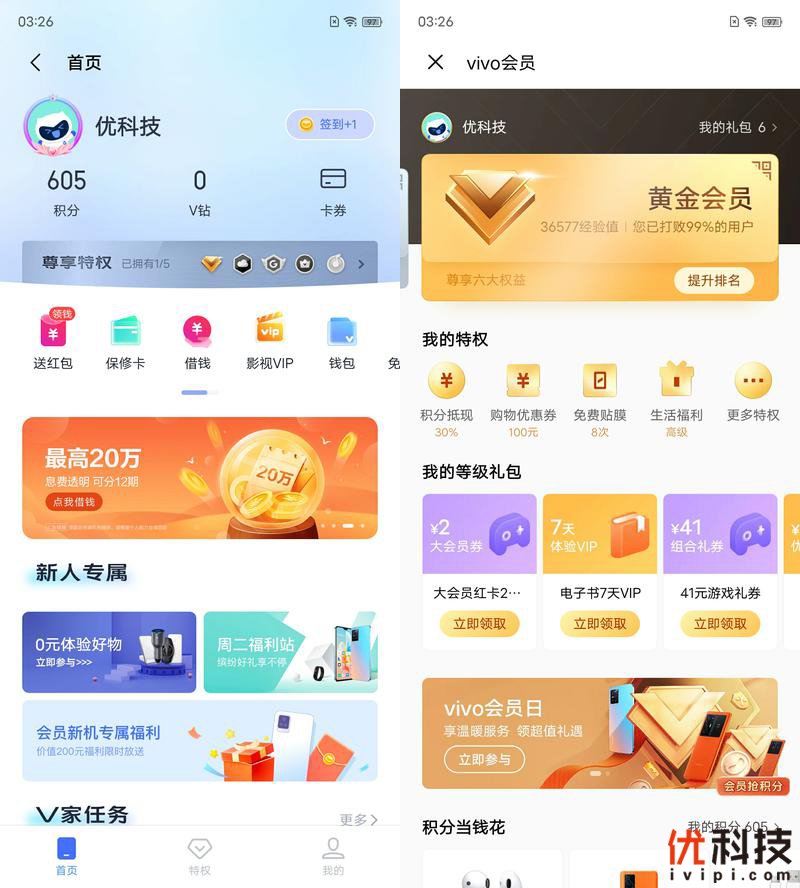Go back from the 首页 screen
The image size is (800, 888).
pos(36,63)
